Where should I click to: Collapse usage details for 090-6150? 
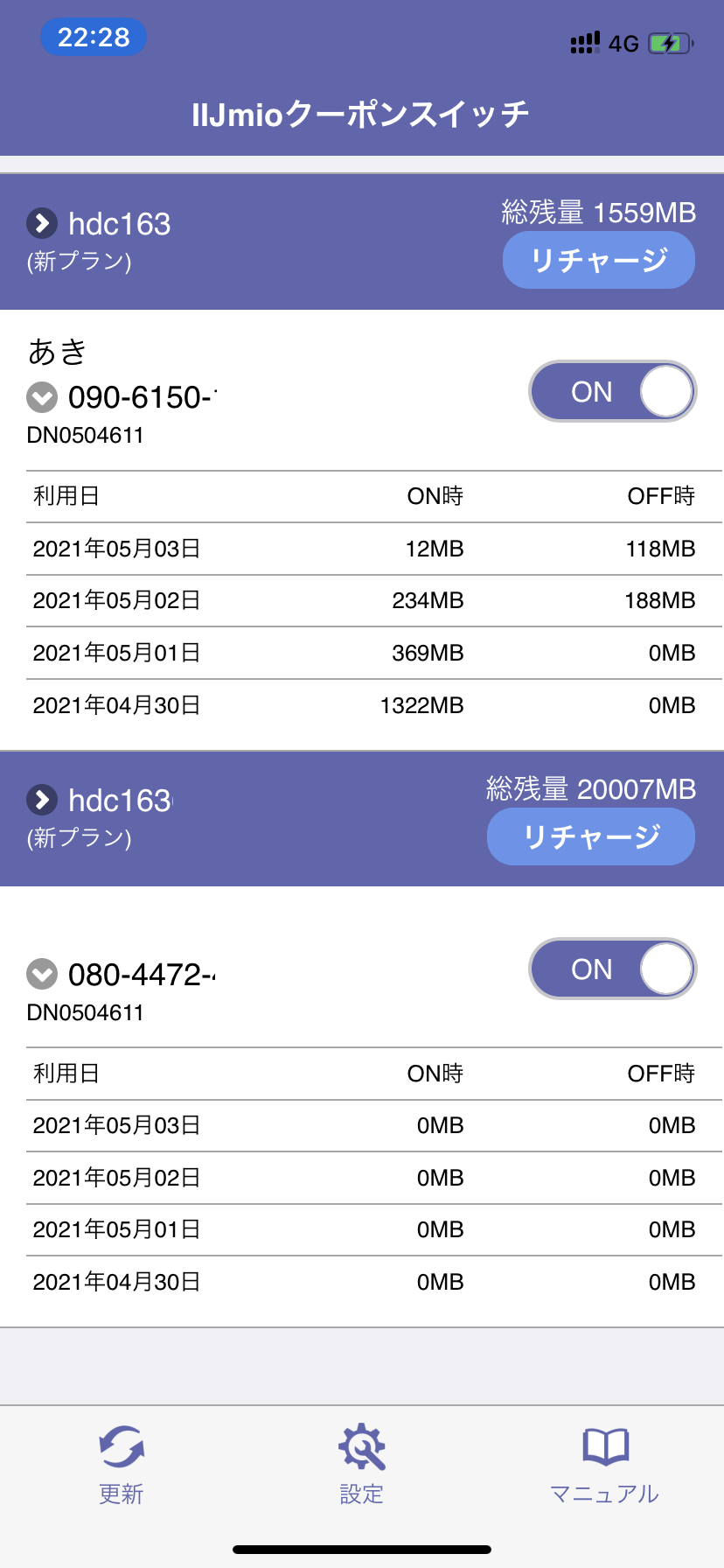tap(42, 397)
